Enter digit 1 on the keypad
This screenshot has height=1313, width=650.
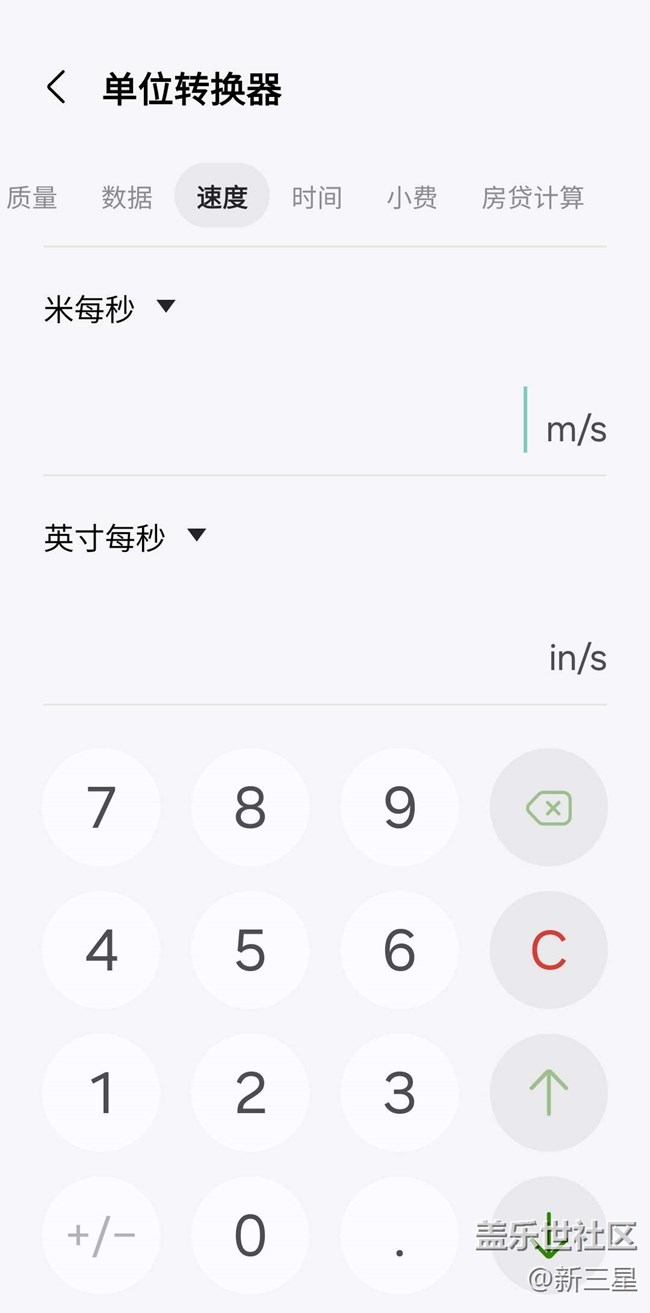point(101,1093)
